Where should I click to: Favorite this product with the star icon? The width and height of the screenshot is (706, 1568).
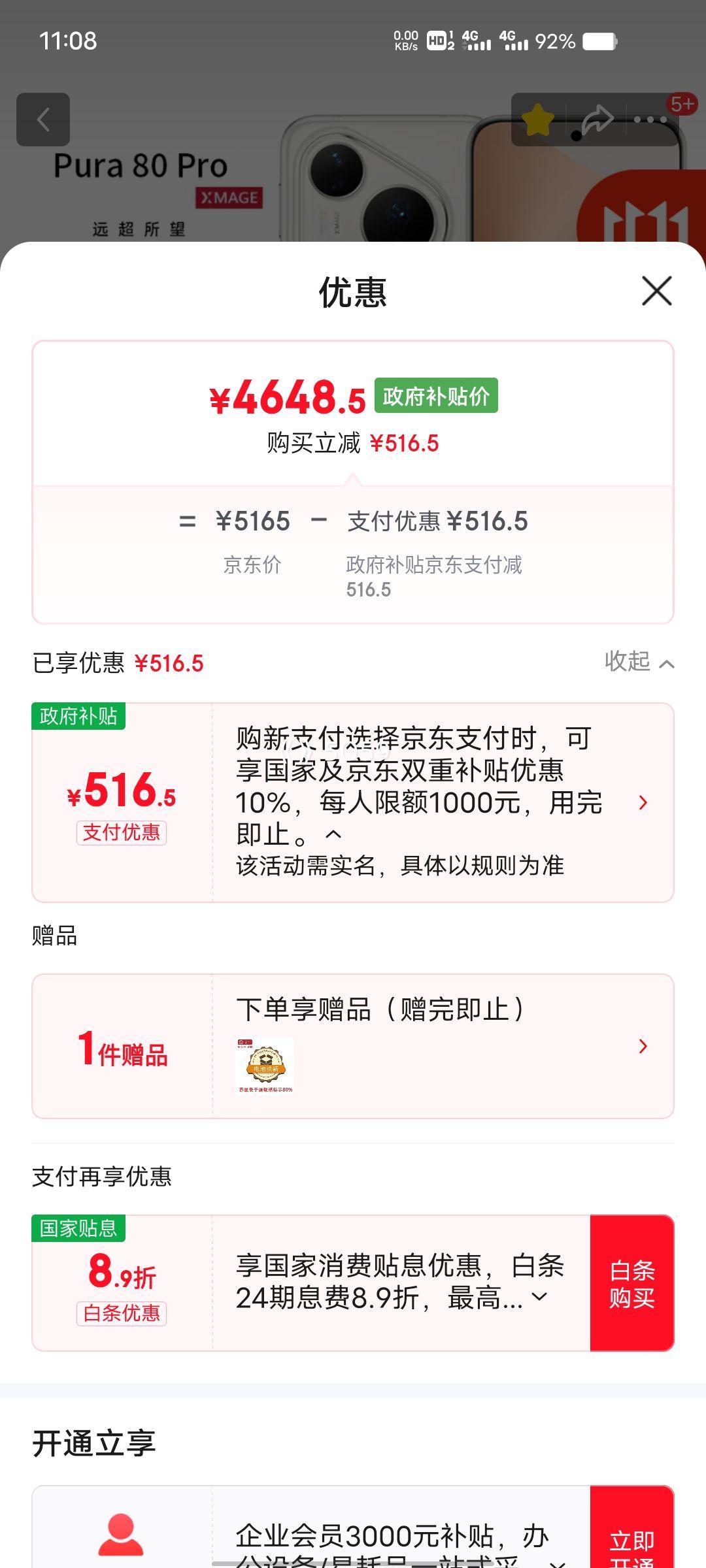(538, 120)
